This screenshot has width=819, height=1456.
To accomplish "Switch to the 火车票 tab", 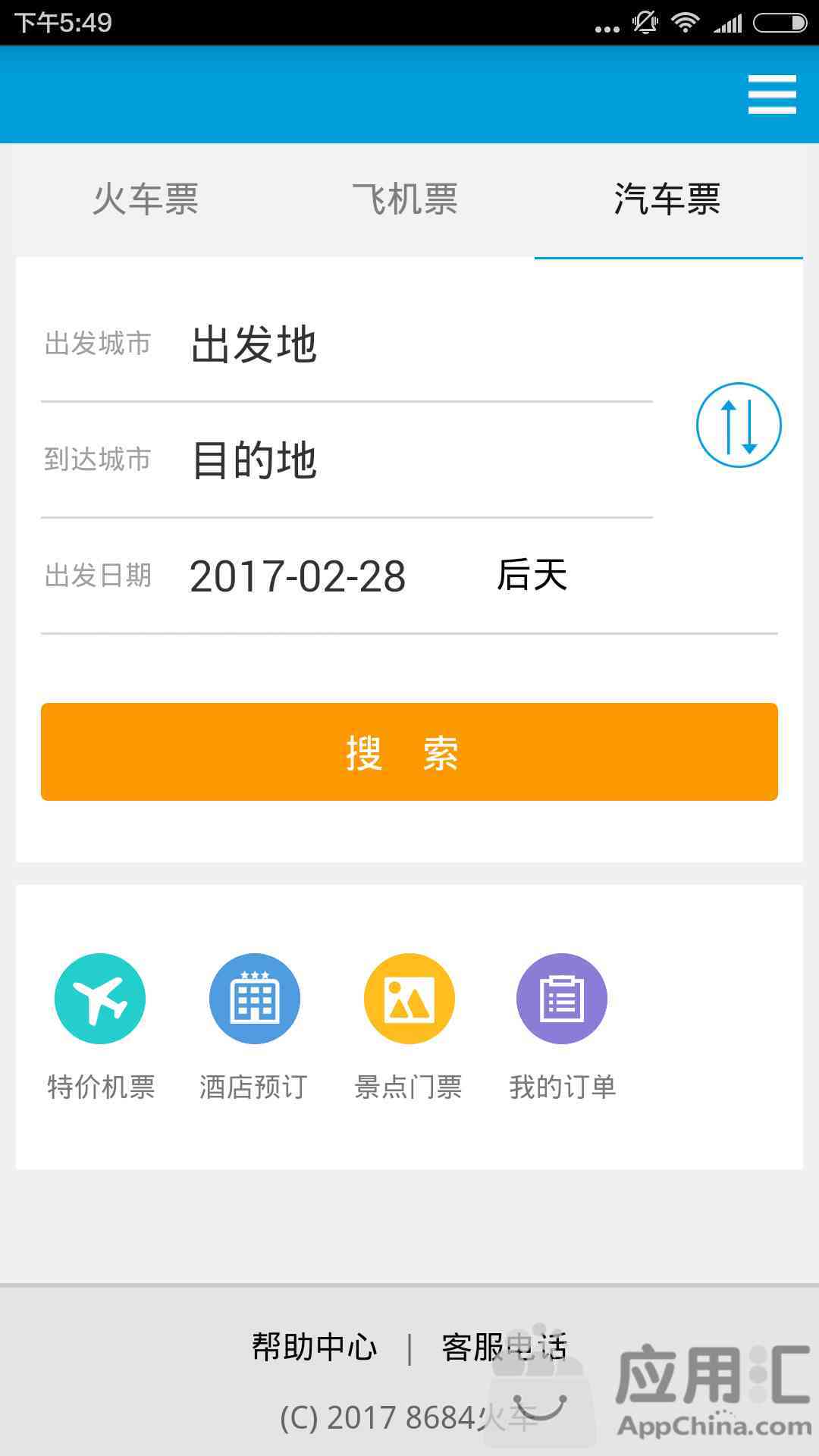I will coord(146,199).
